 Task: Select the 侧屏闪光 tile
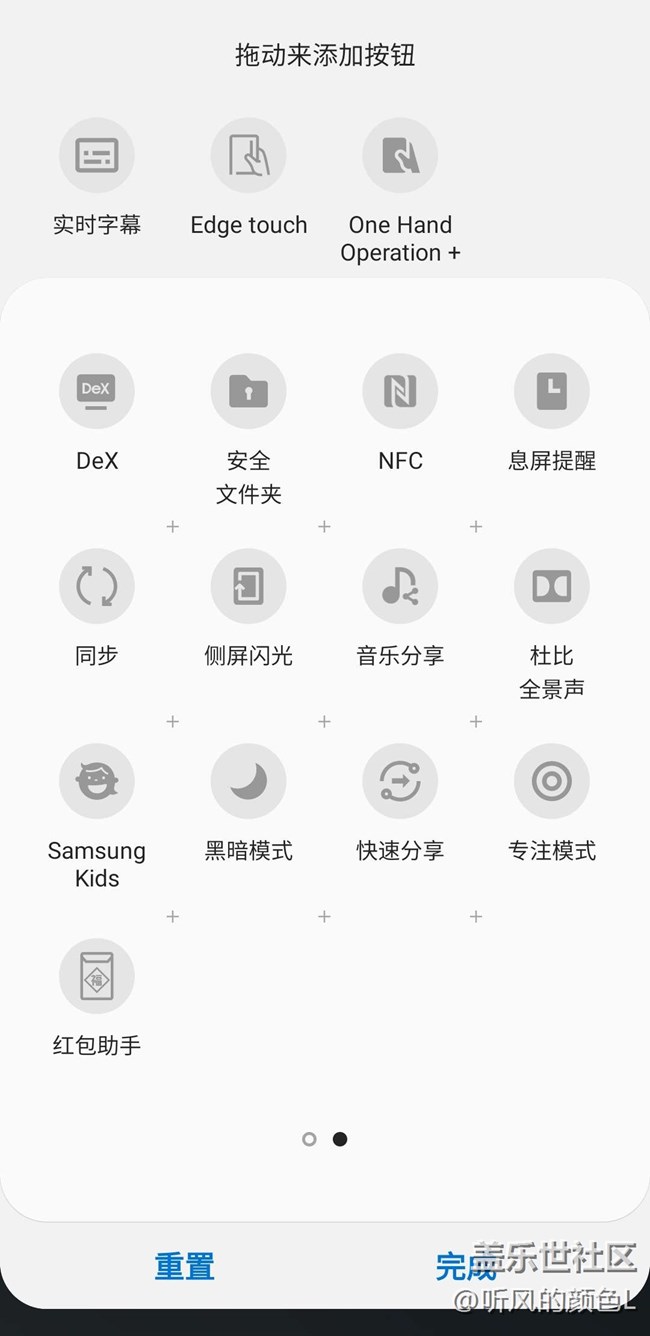tap(249, 586)
